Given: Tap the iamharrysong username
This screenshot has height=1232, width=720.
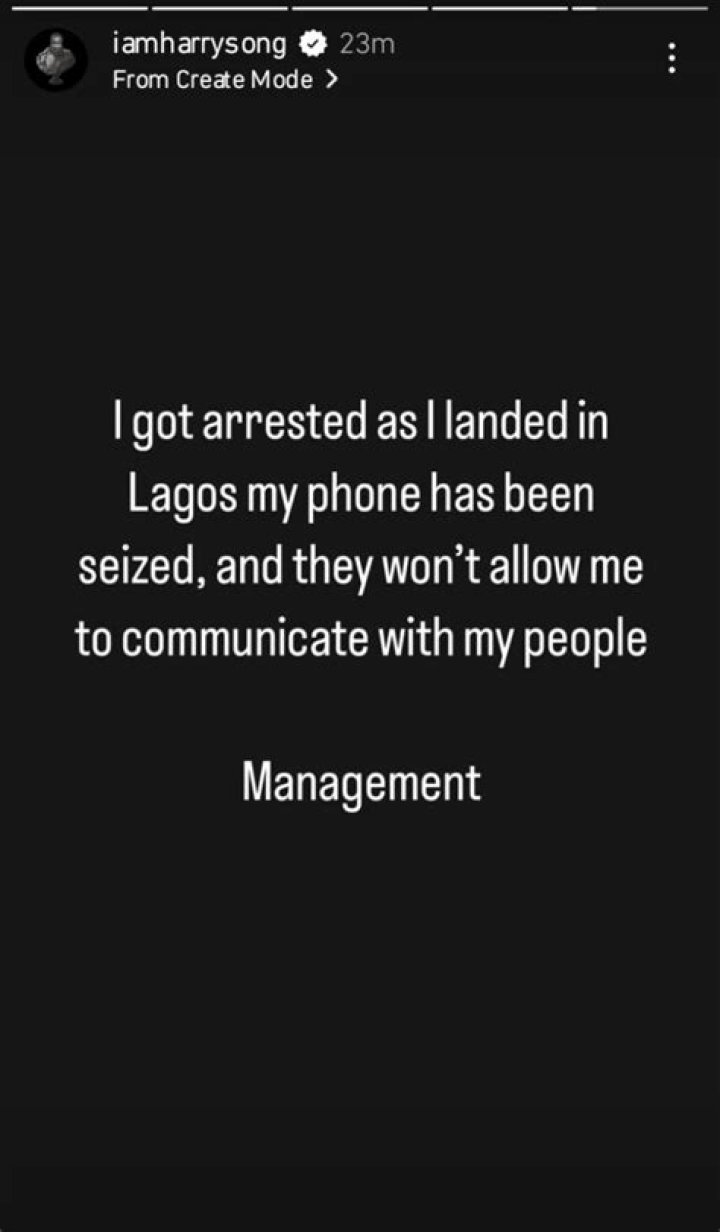Looking at the screenshot, I should click(x=199, y=44).
